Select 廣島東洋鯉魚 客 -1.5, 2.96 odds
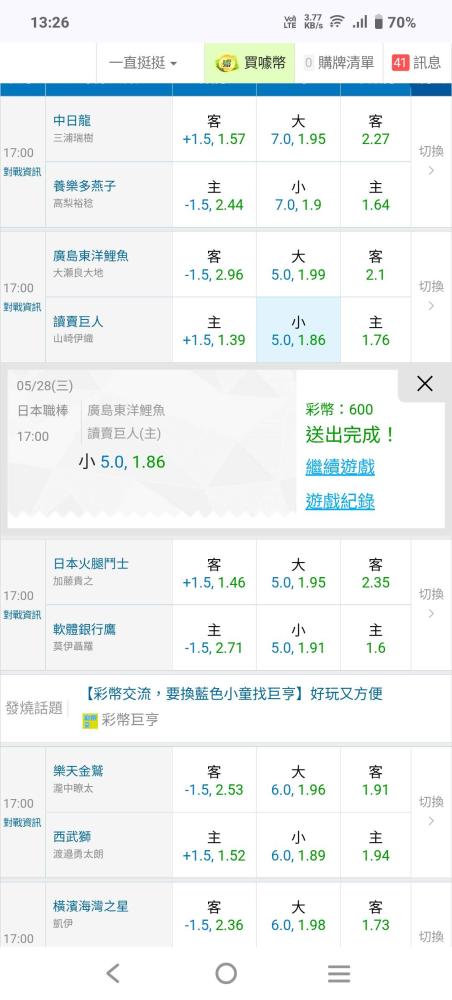Screen dimensions: 452x1000 (214, 265)
